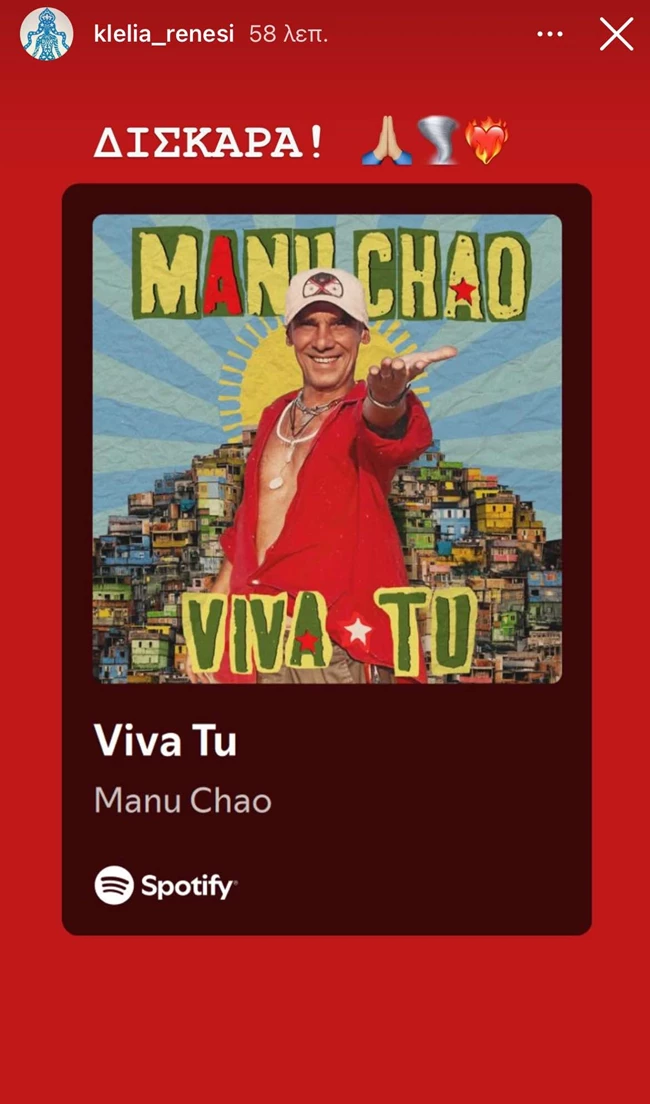Tap the klelia_renesi username
650x1104 pixels.
pos(163,34)
